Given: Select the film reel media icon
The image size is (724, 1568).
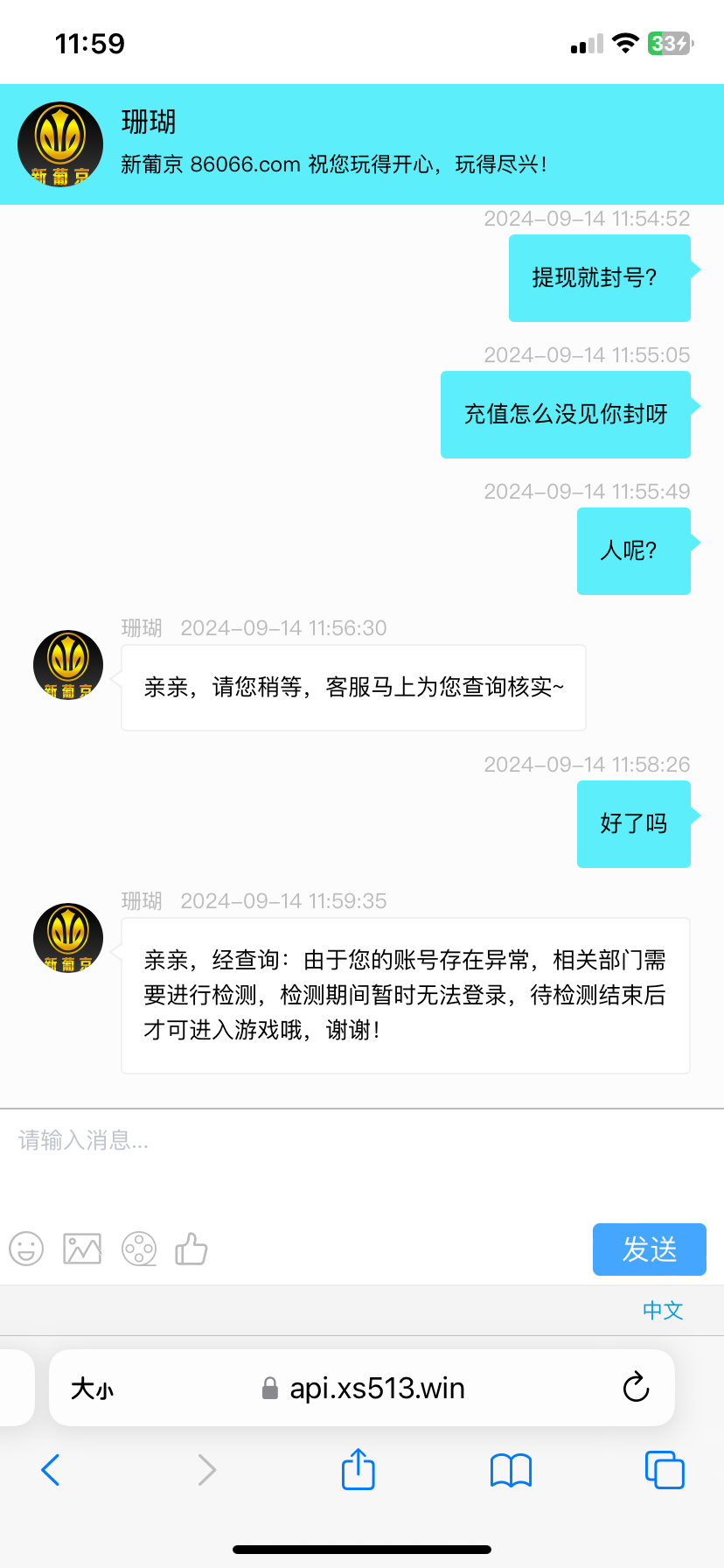Looking at the screenshot, I should click(138, 1249).
